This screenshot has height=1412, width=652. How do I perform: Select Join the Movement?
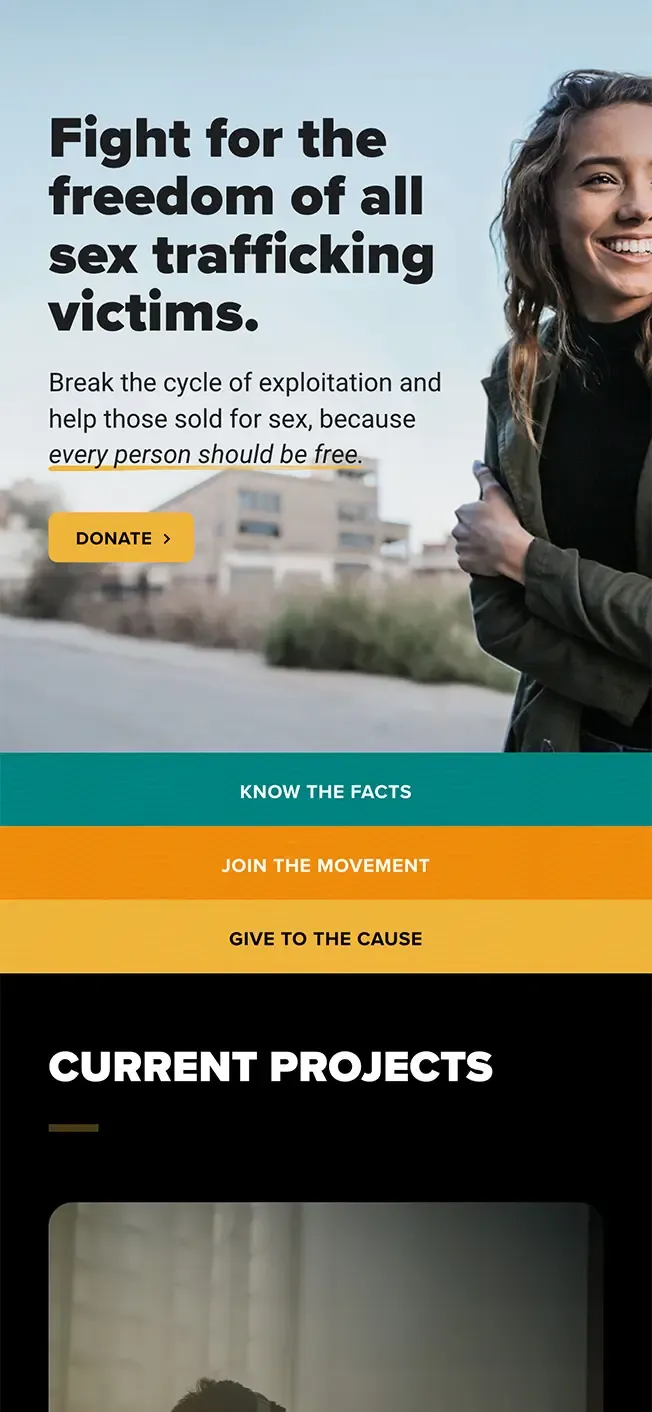point(326,865)
